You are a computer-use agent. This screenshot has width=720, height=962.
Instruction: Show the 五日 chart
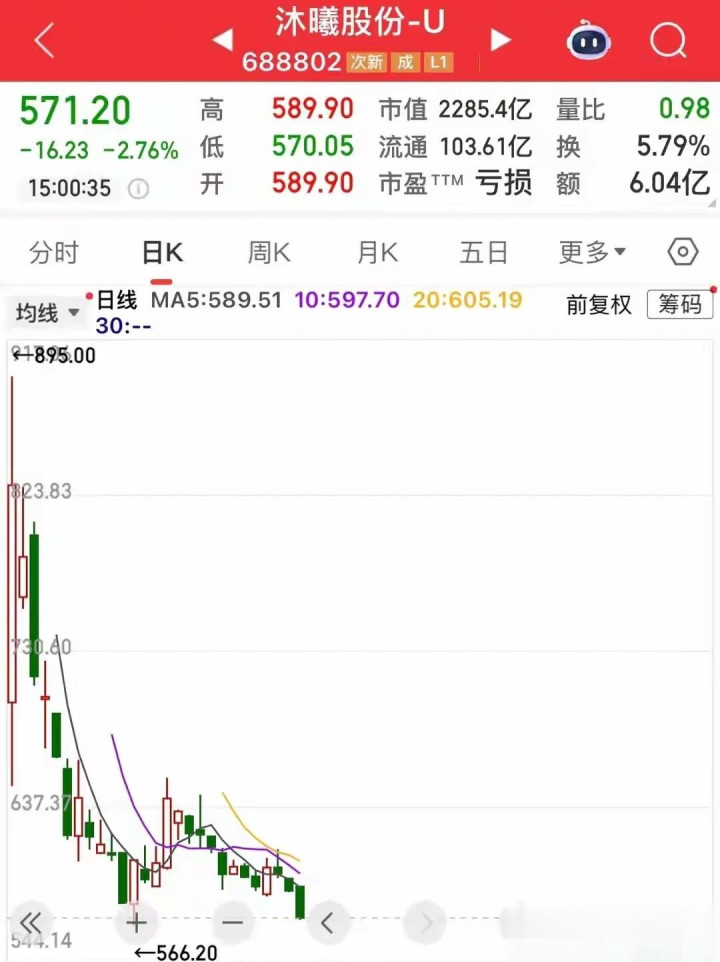pyautogui.click(x=484, y=252)
